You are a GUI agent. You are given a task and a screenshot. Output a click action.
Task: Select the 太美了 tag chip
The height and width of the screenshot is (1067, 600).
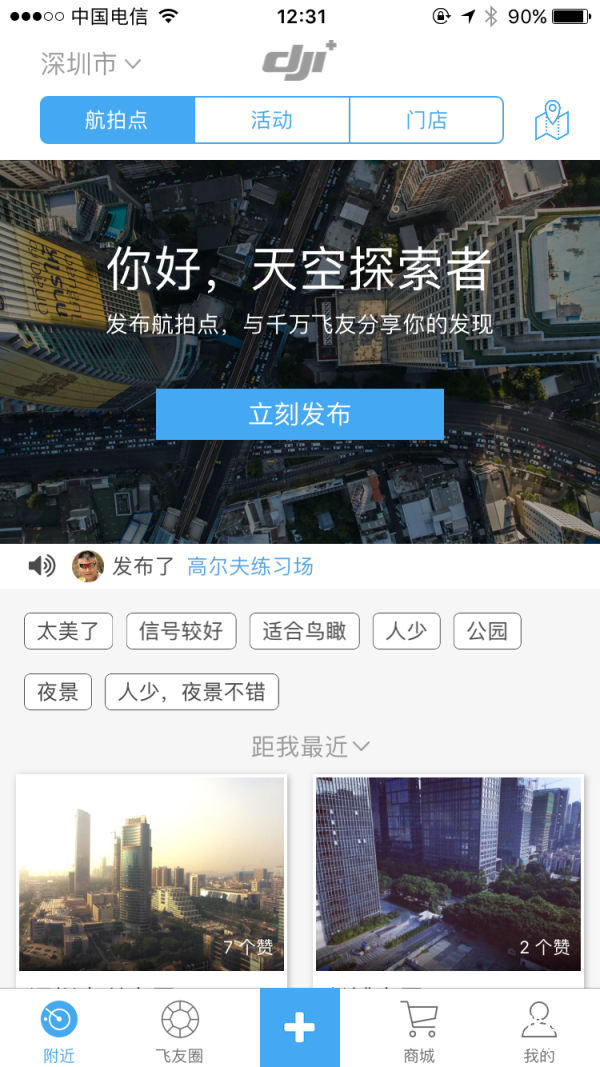coord(68,631)
